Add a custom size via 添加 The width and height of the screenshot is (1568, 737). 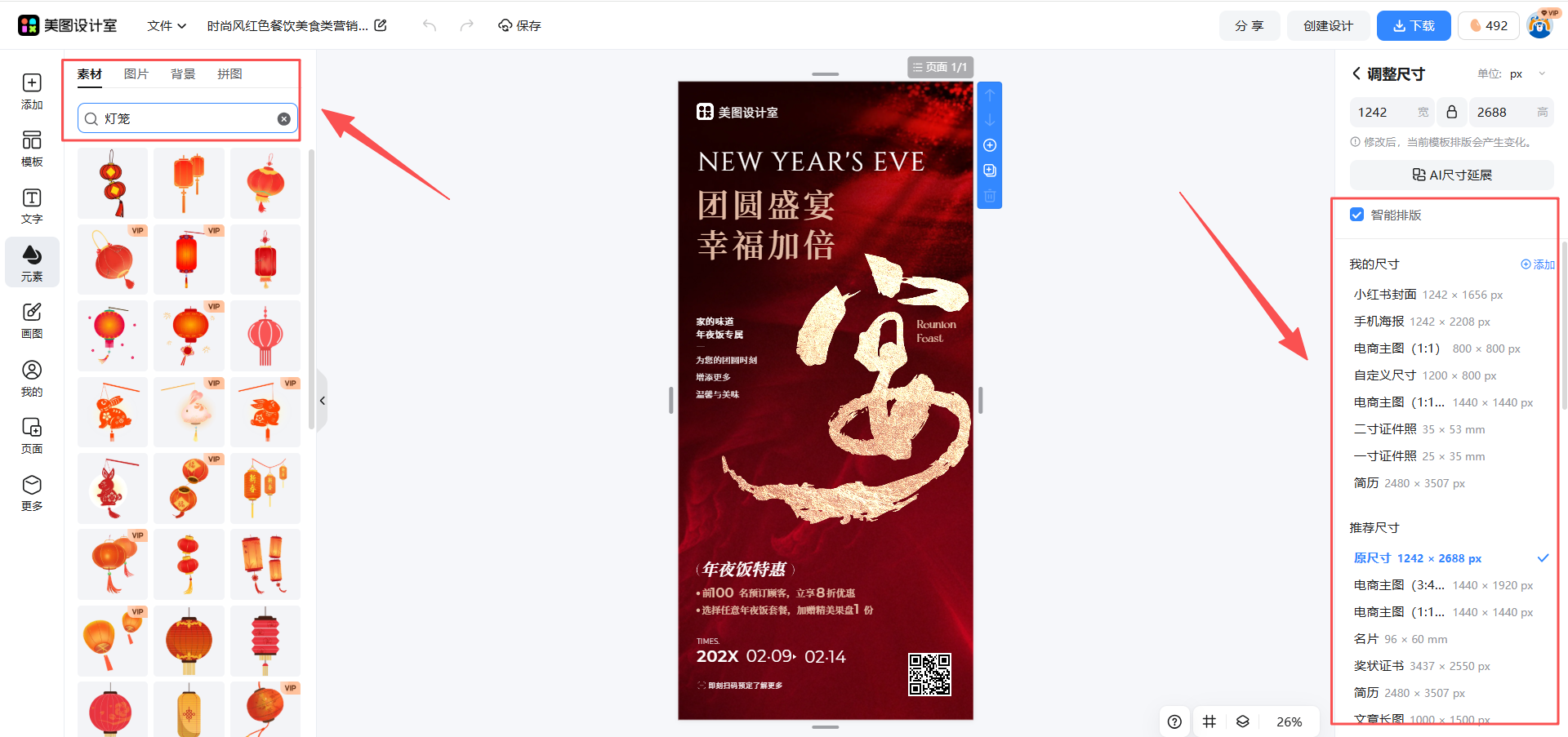(x=1537, y=264)
